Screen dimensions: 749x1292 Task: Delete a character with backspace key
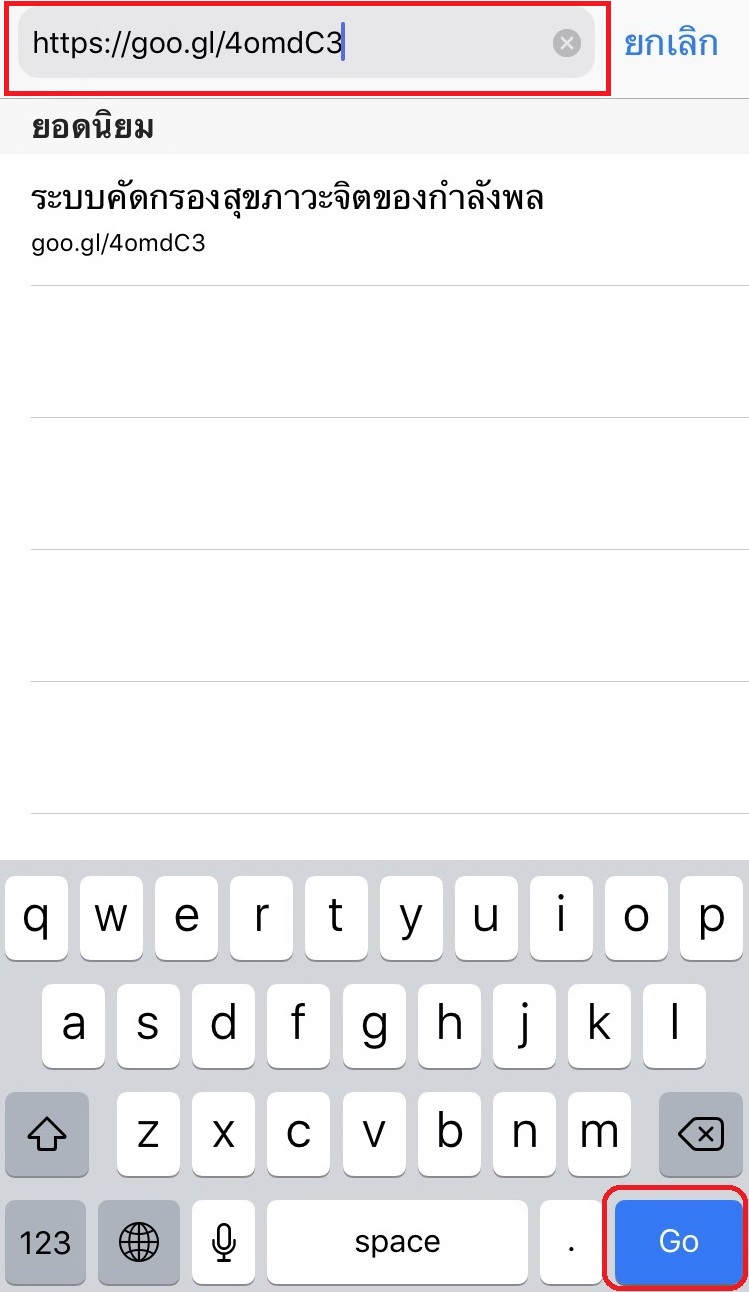[700, 1133]
